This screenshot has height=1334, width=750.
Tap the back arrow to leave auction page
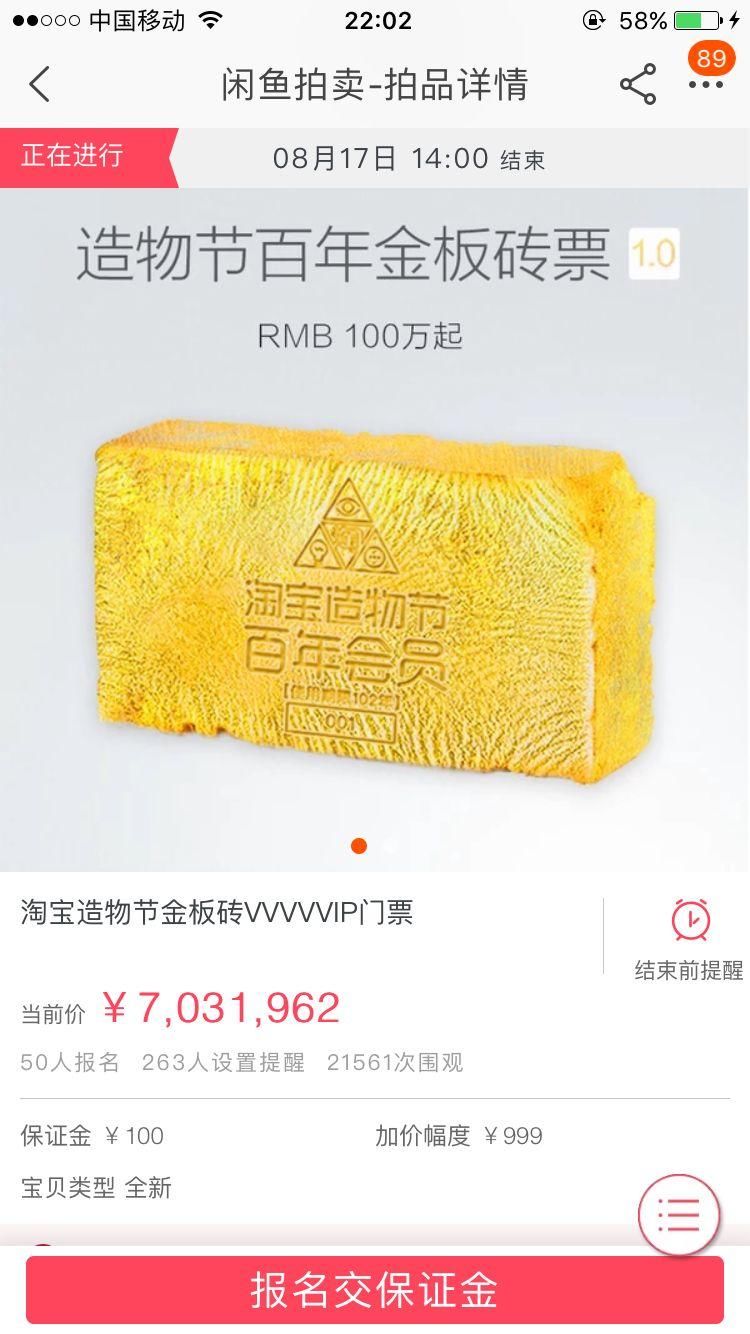tap(40, 86)
